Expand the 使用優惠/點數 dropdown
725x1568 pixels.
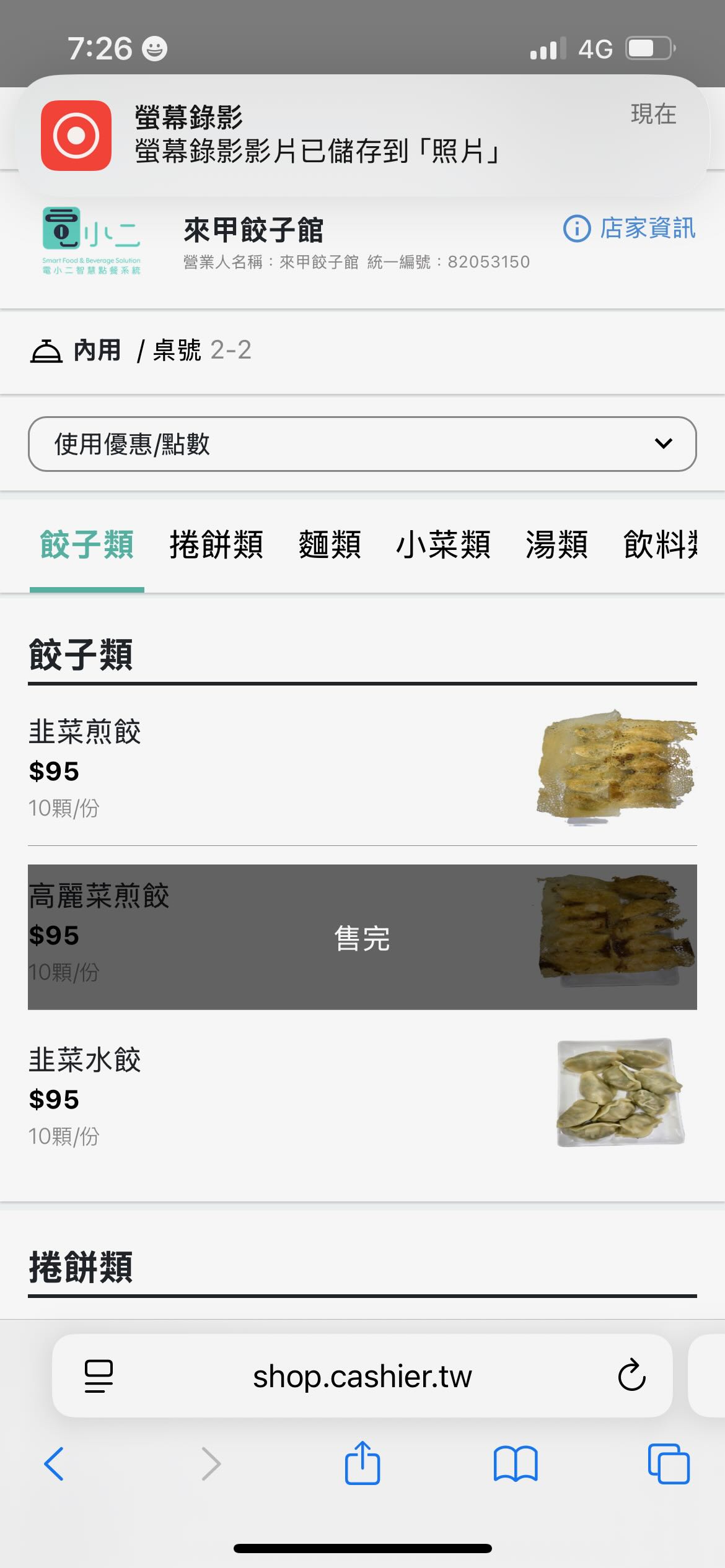(362, 443)
